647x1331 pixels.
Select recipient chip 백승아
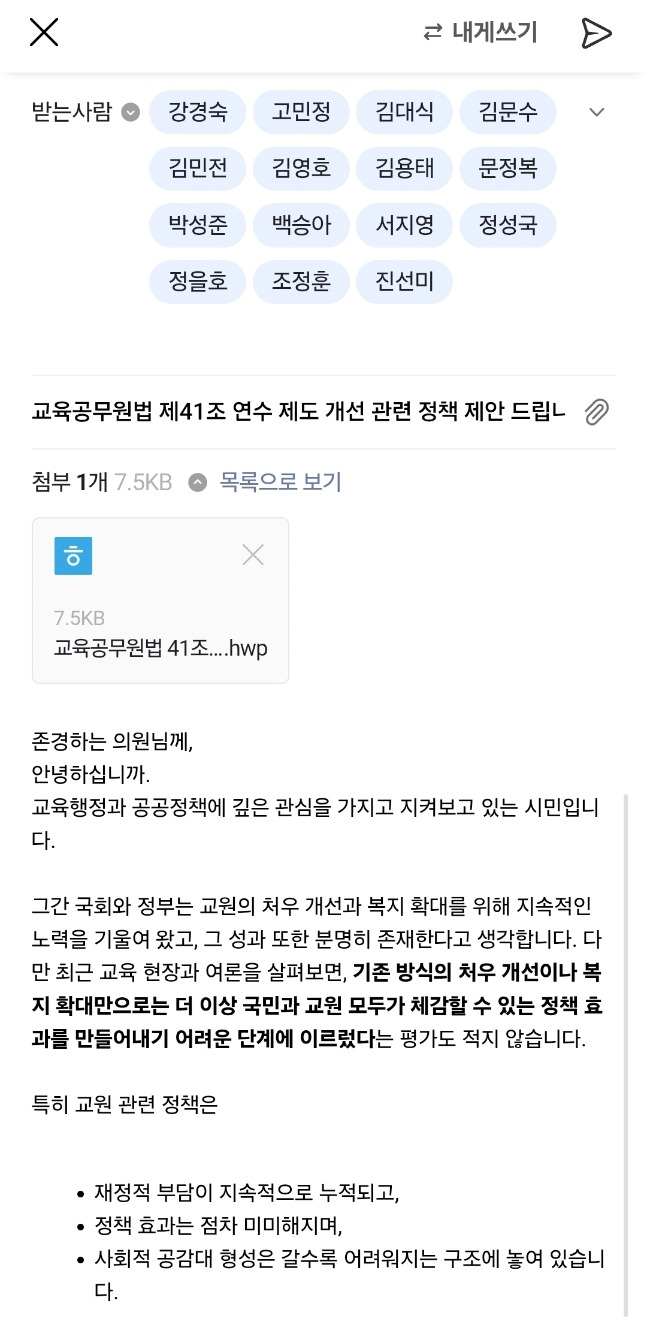point(301,225)
